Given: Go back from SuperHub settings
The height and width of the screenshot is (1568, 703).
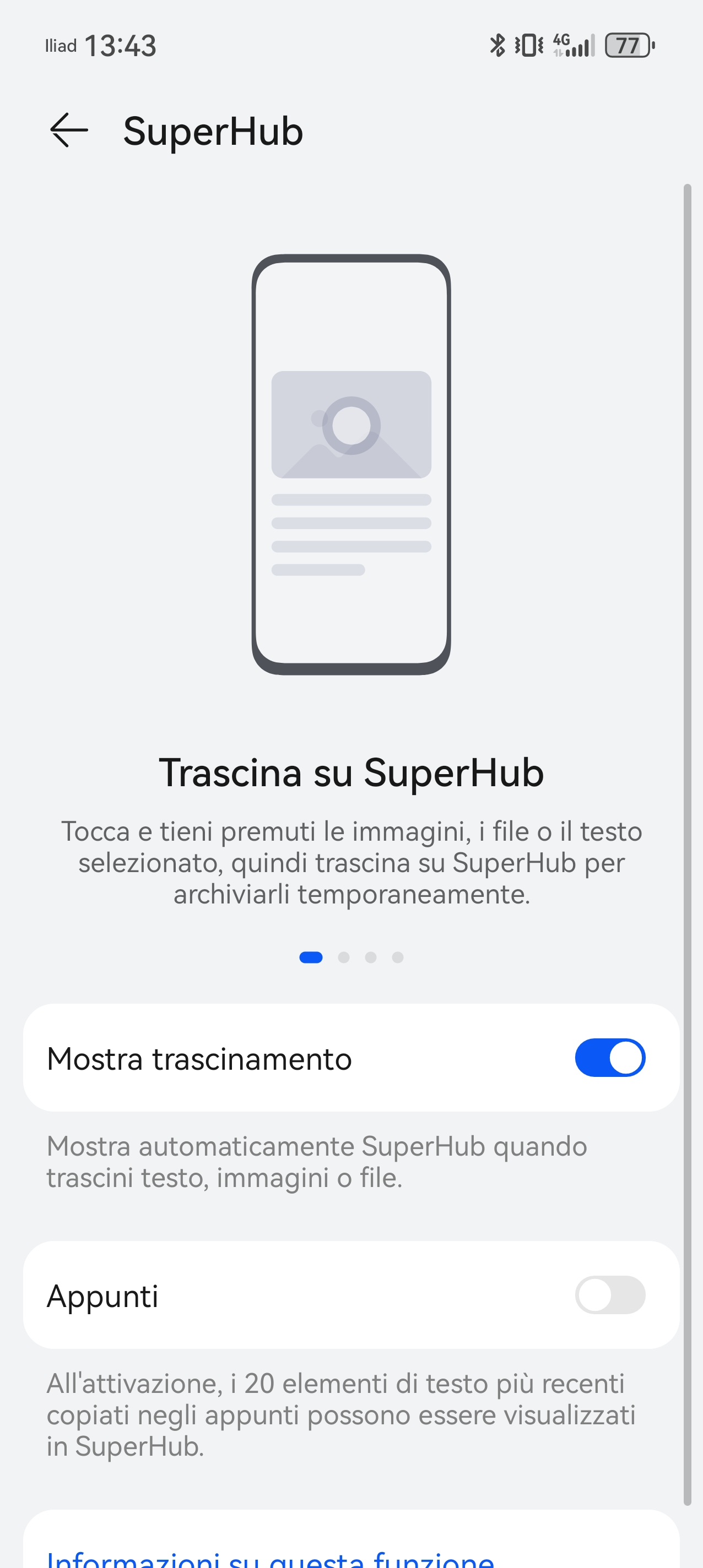Looking at the screenshot, I should click(x=69, y=130).
